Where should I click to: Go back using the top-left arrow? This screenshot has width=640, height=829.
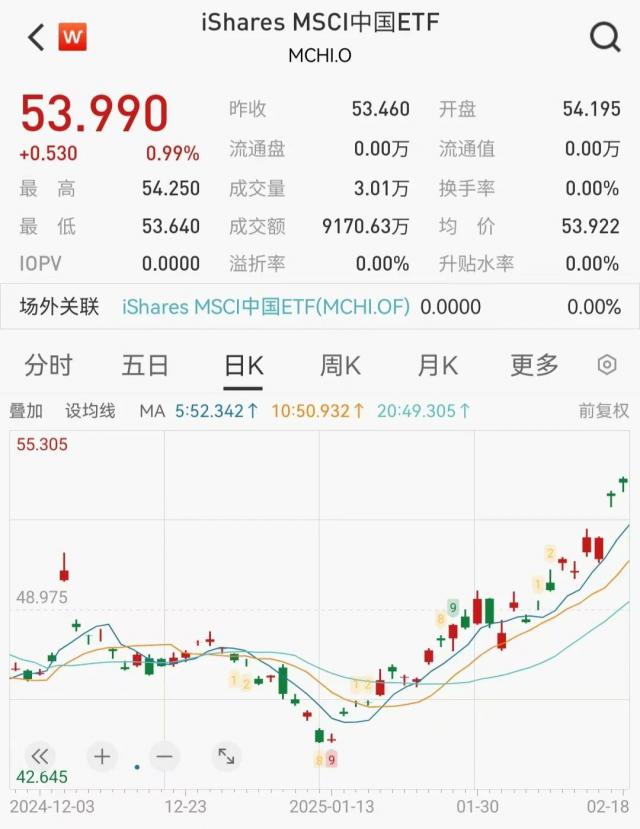36,38
